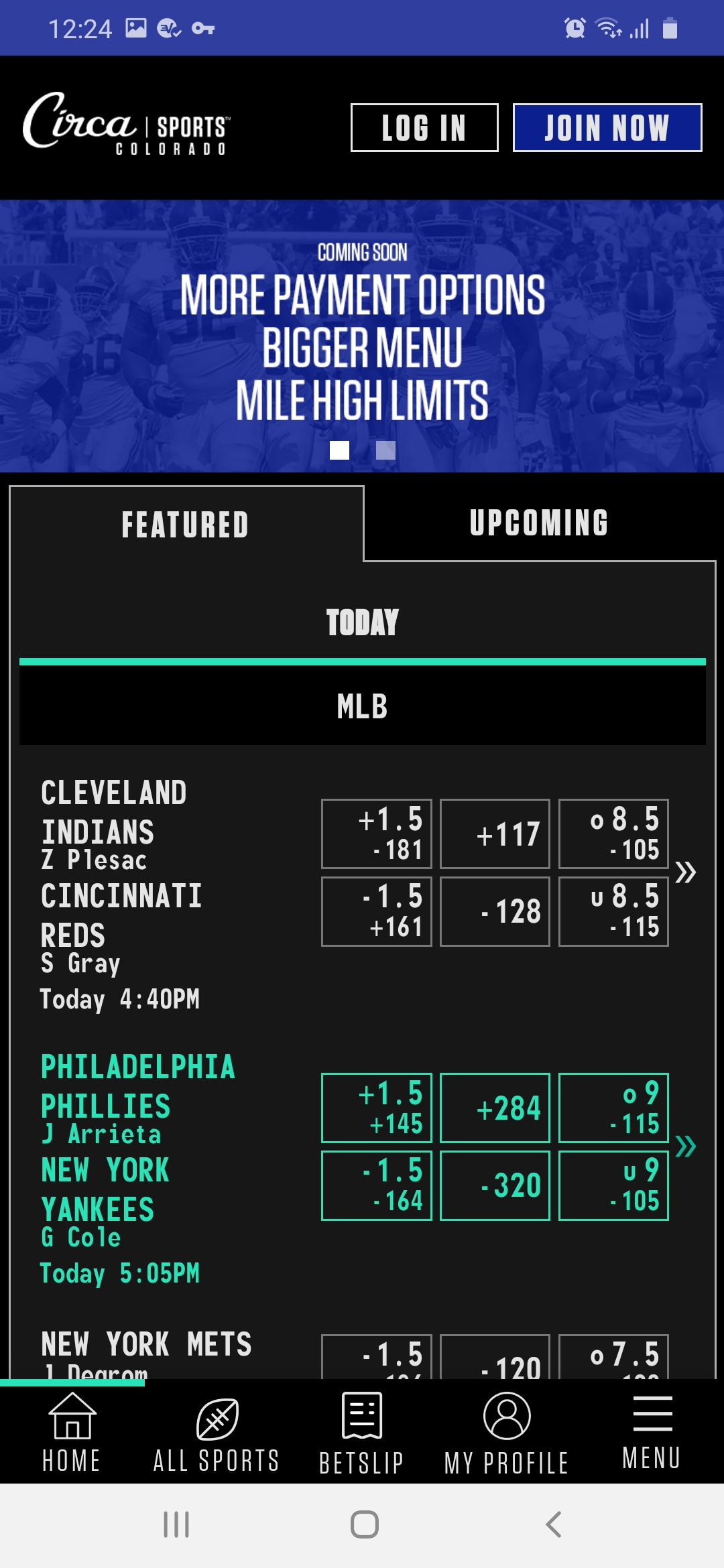The width and height of the screenshot is (724, 1568).
Task: Open the BETSLIP
Action: click(x=362, y=1433)
